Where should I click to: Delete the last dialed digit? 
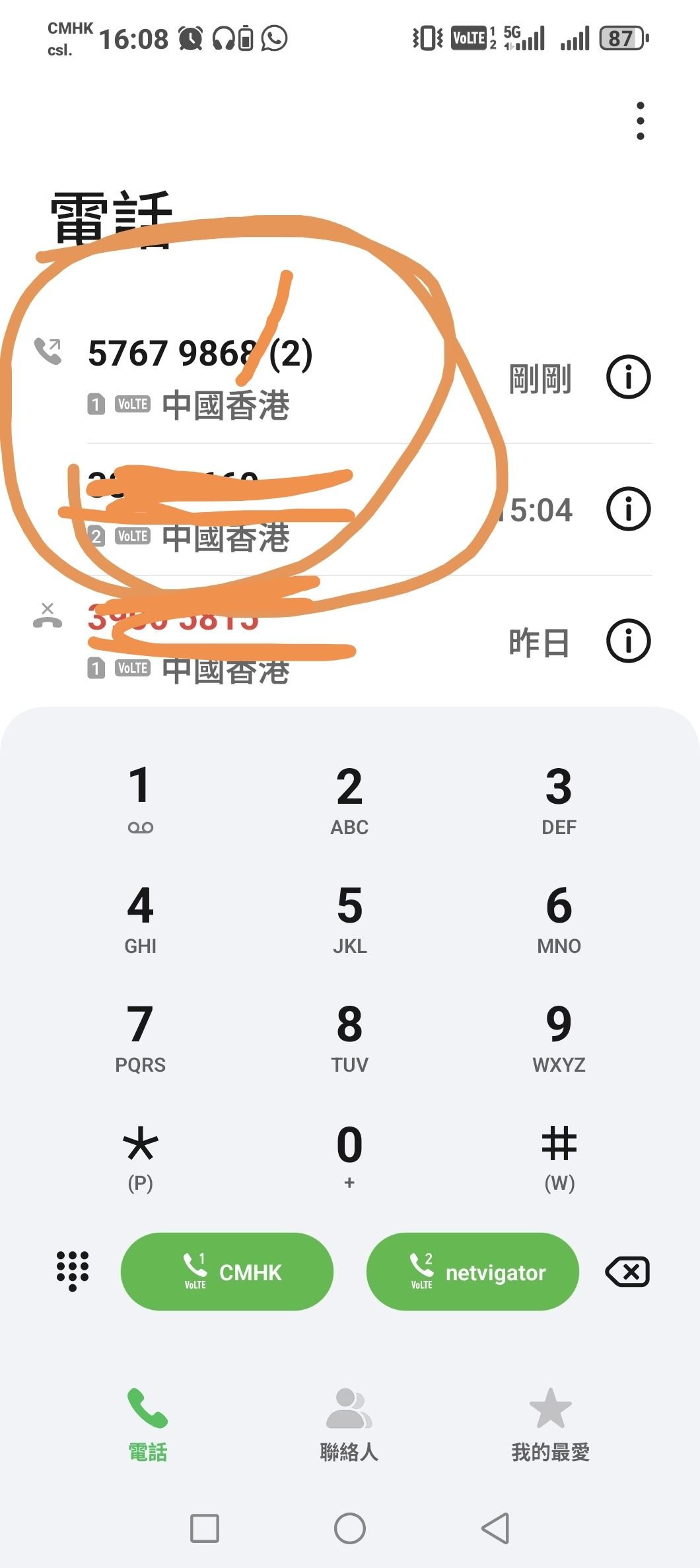[627, 1272]
